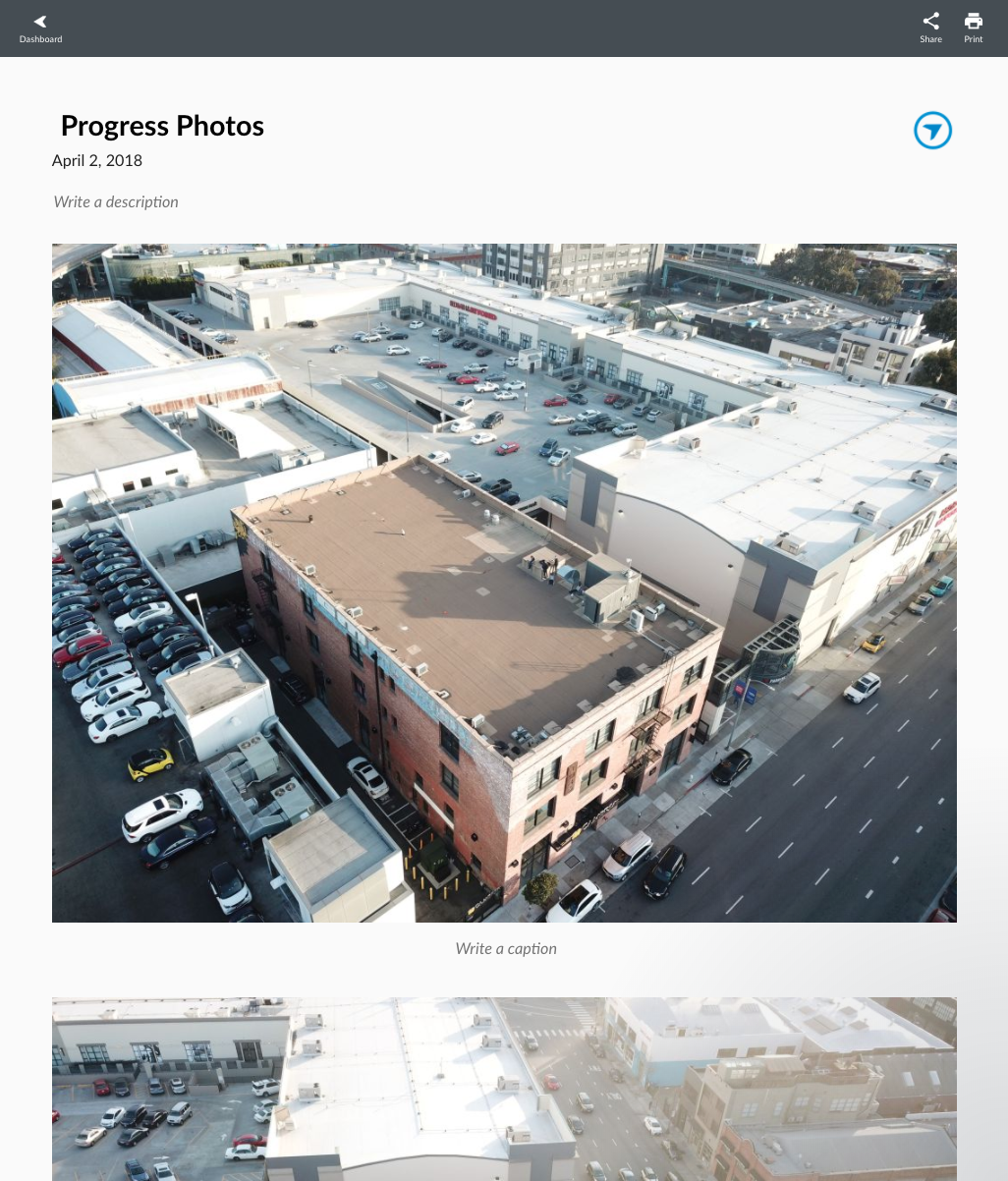
Task: Print the report
Action: pyautogui.click(x=973, y=27)
